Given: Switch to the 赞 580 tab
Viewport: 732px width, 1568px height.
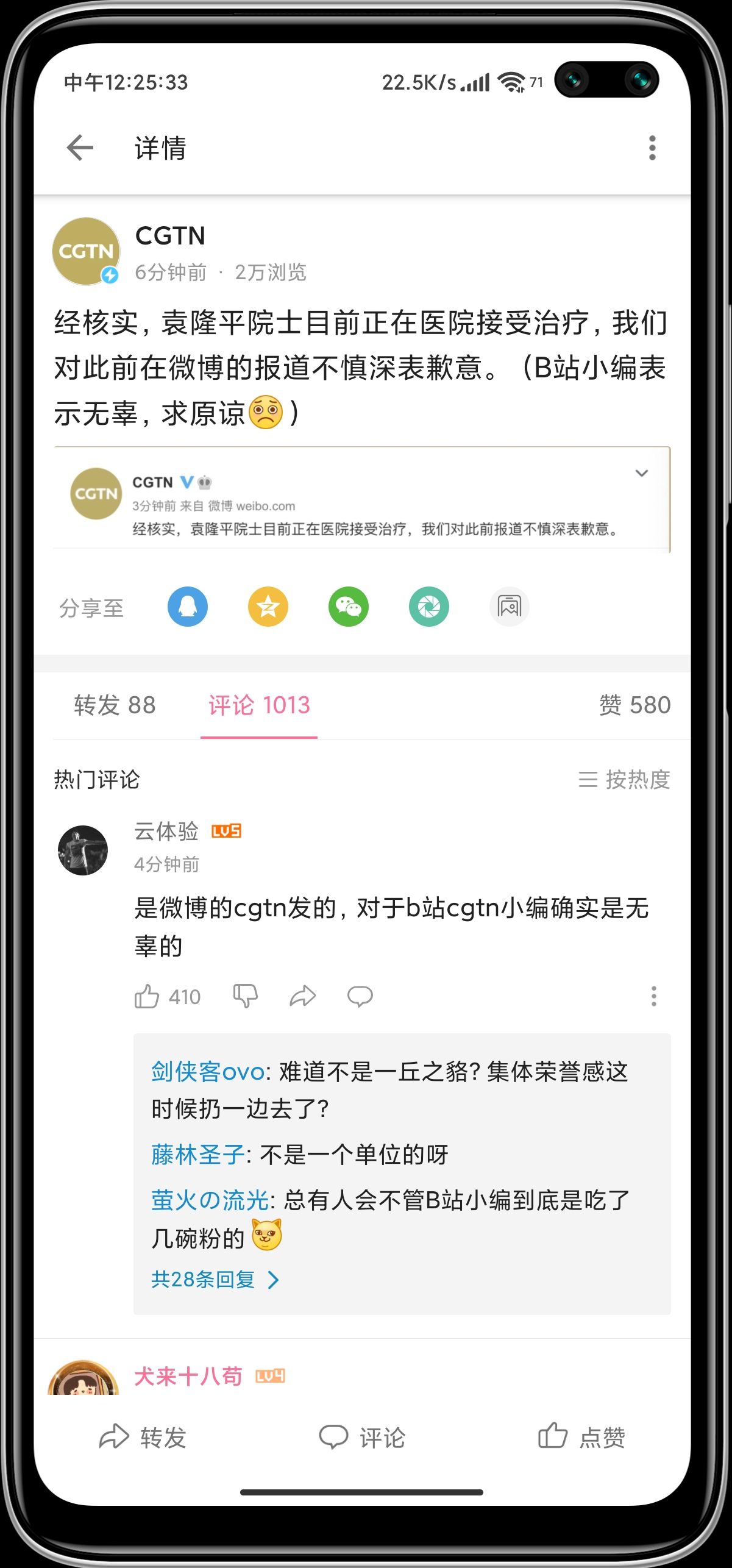Looking at the screenshot, I should coord(634,705).
